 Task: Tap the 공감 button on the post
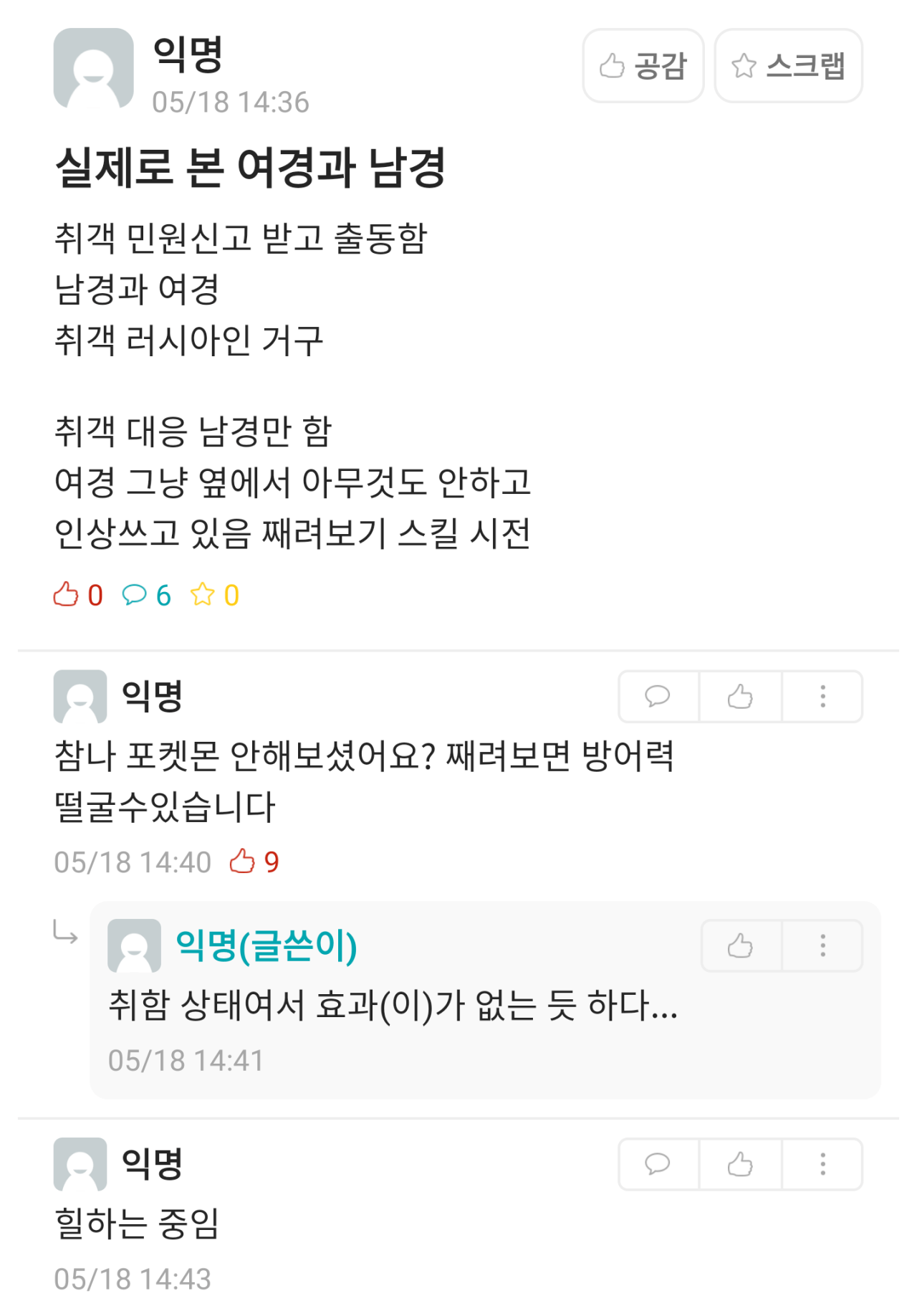pyautogui.click(x=643, y=66)
